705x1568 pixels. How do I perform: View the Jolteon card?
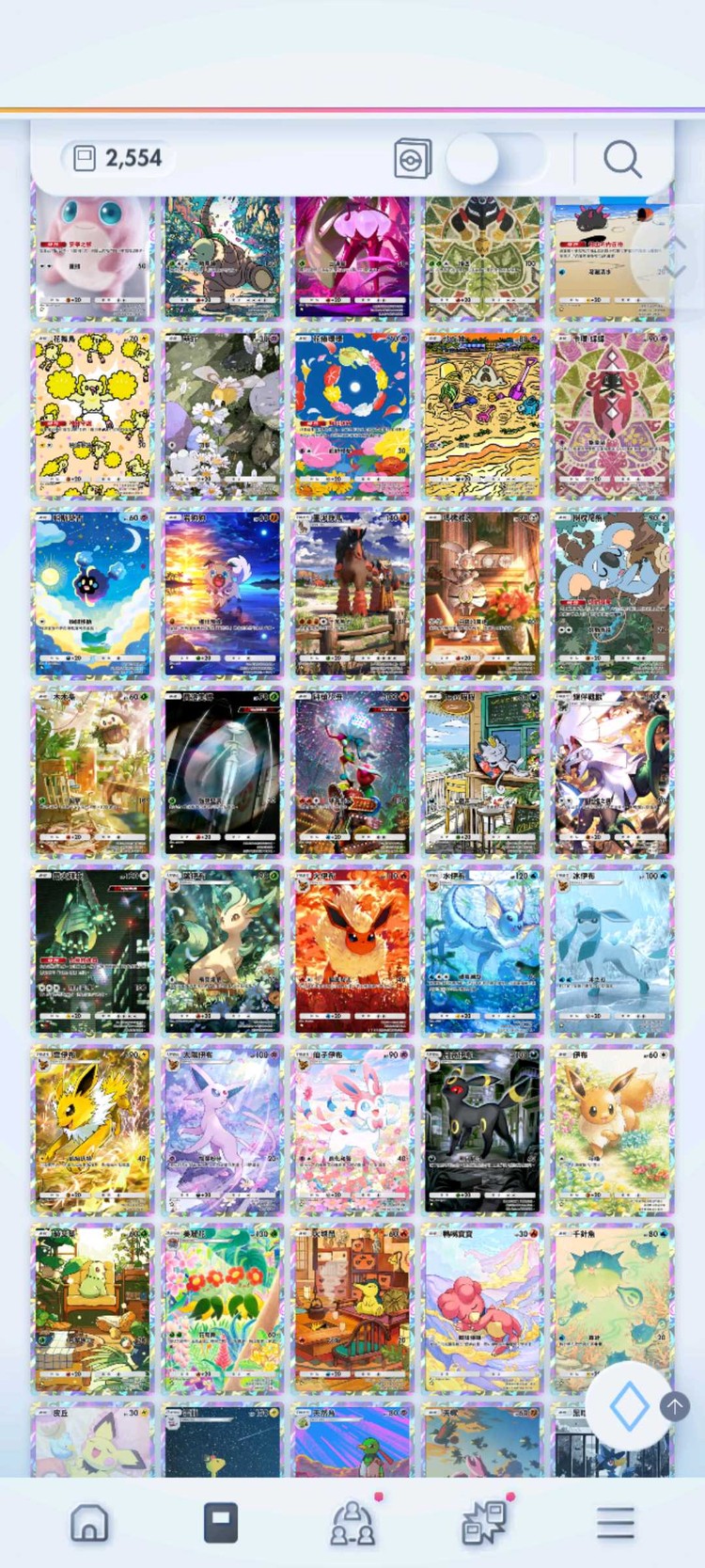pos(92,1129)
